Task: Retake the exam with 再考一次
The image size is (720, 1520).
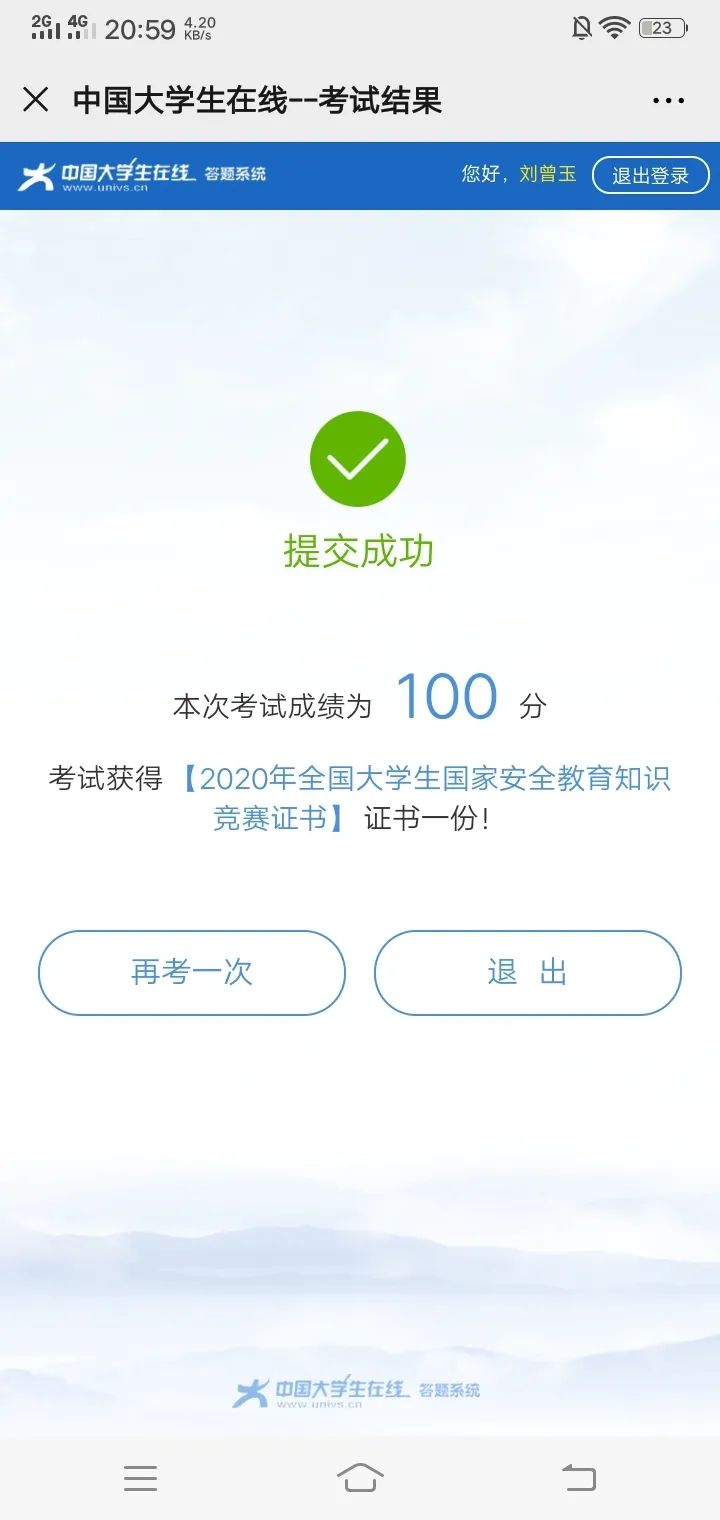Action: (192, 973)
